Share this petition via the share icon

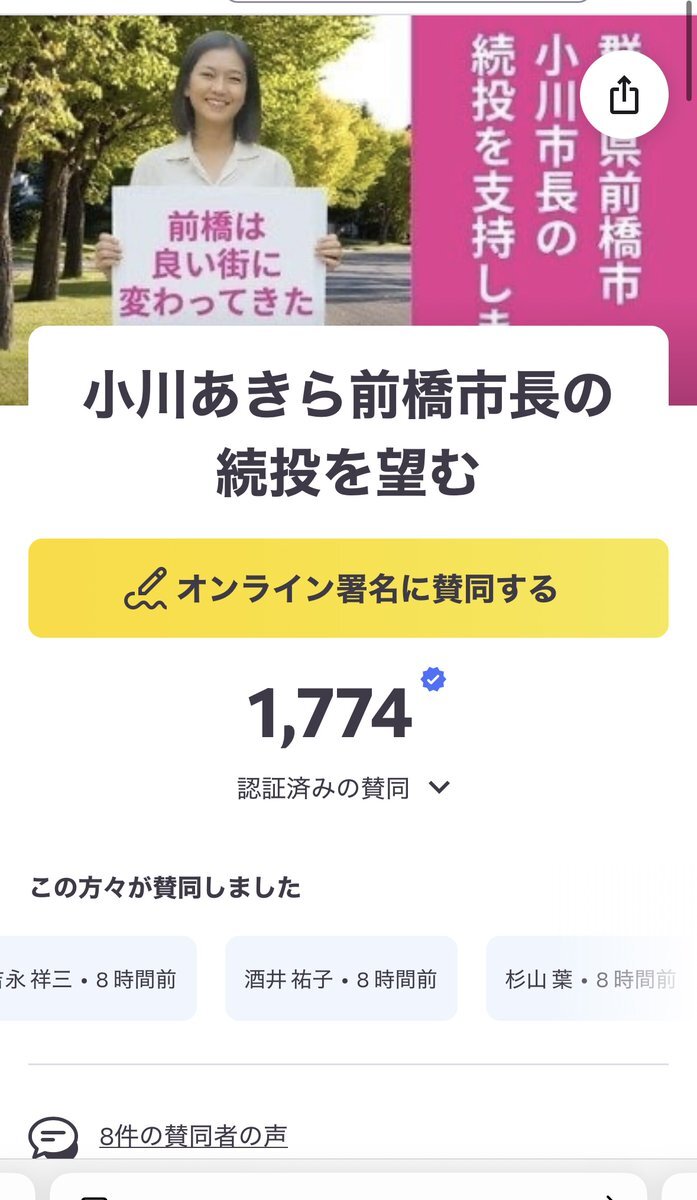point(623,95)
